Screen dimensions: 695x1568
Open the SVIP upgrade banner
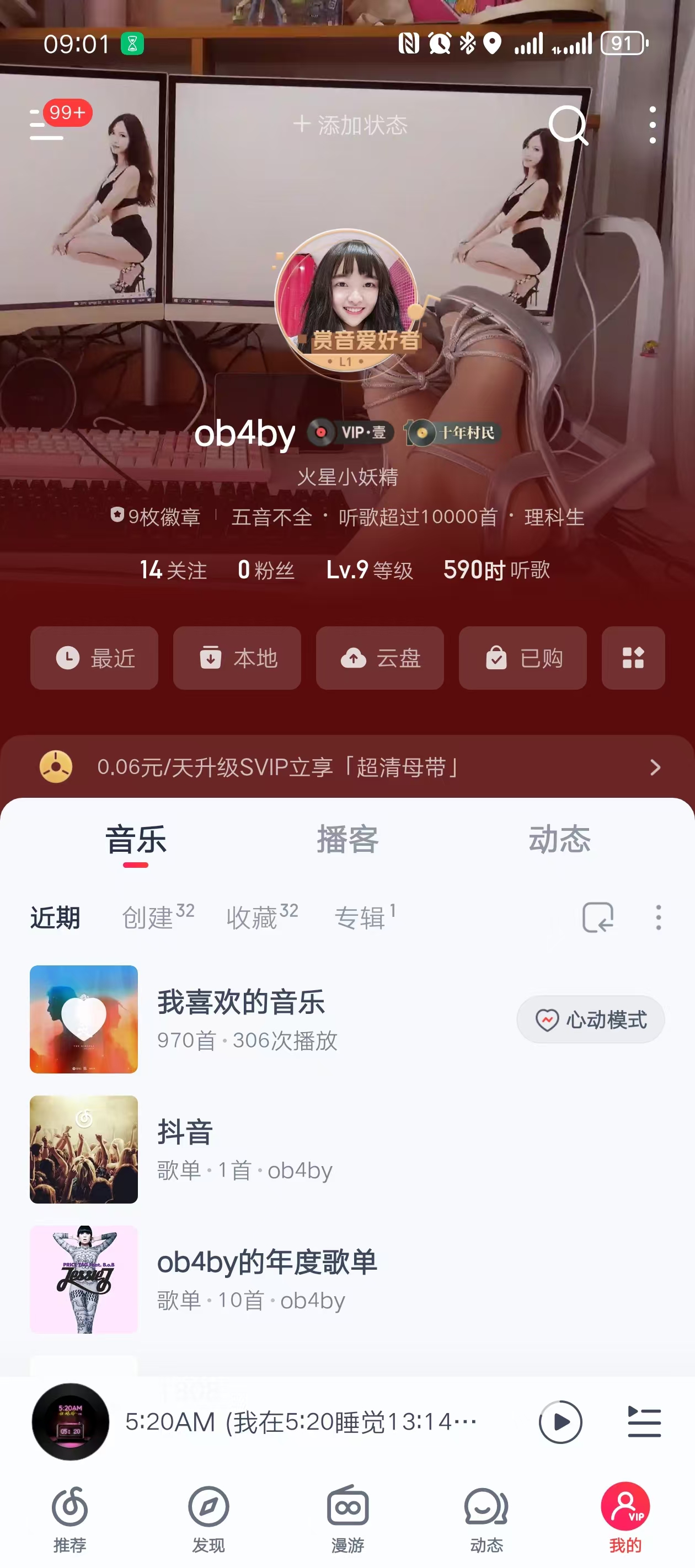(347, 767)
